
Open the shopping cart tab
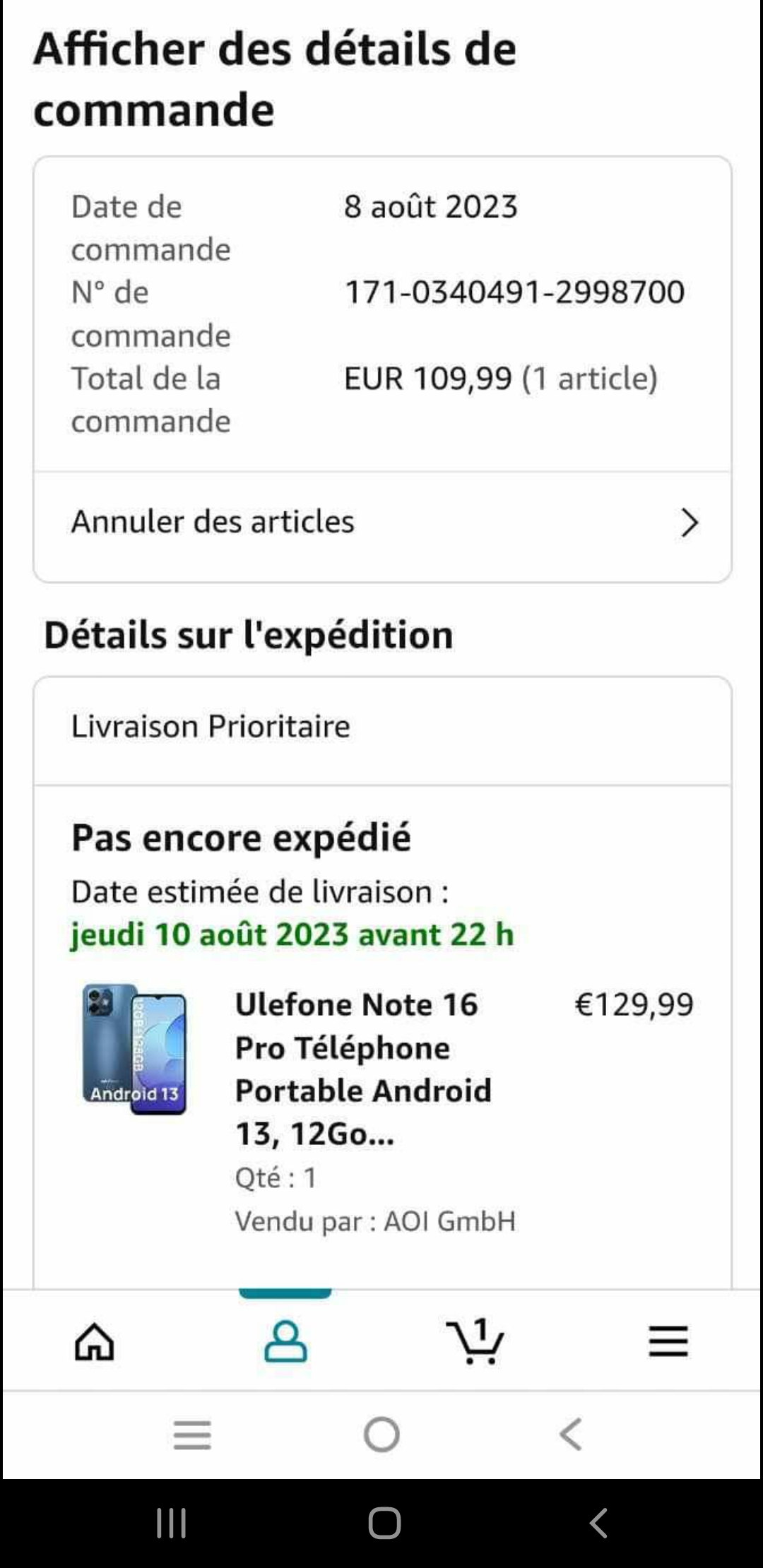point(475,1341)
